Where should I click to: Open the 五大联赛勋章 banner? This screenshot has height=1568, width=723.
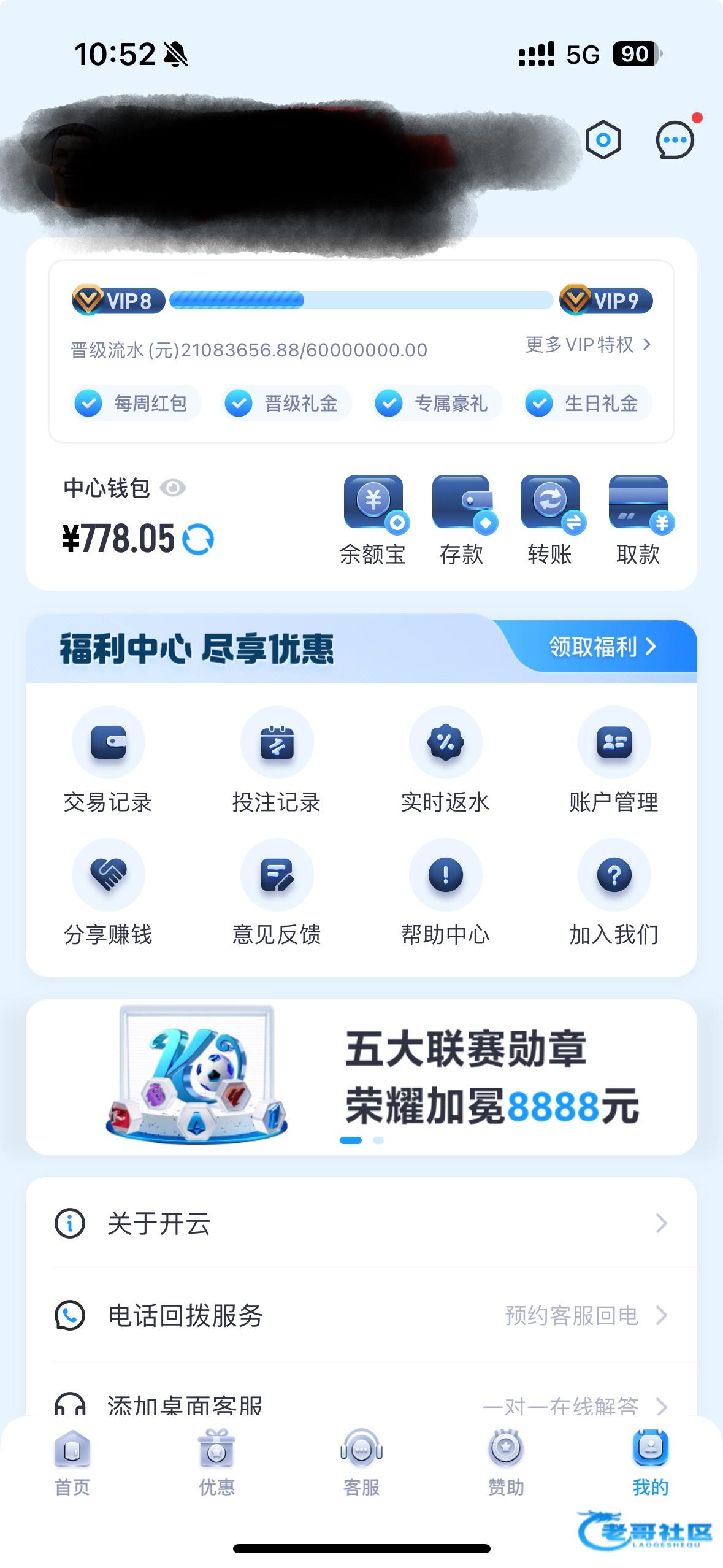(x=361, y=1077)
